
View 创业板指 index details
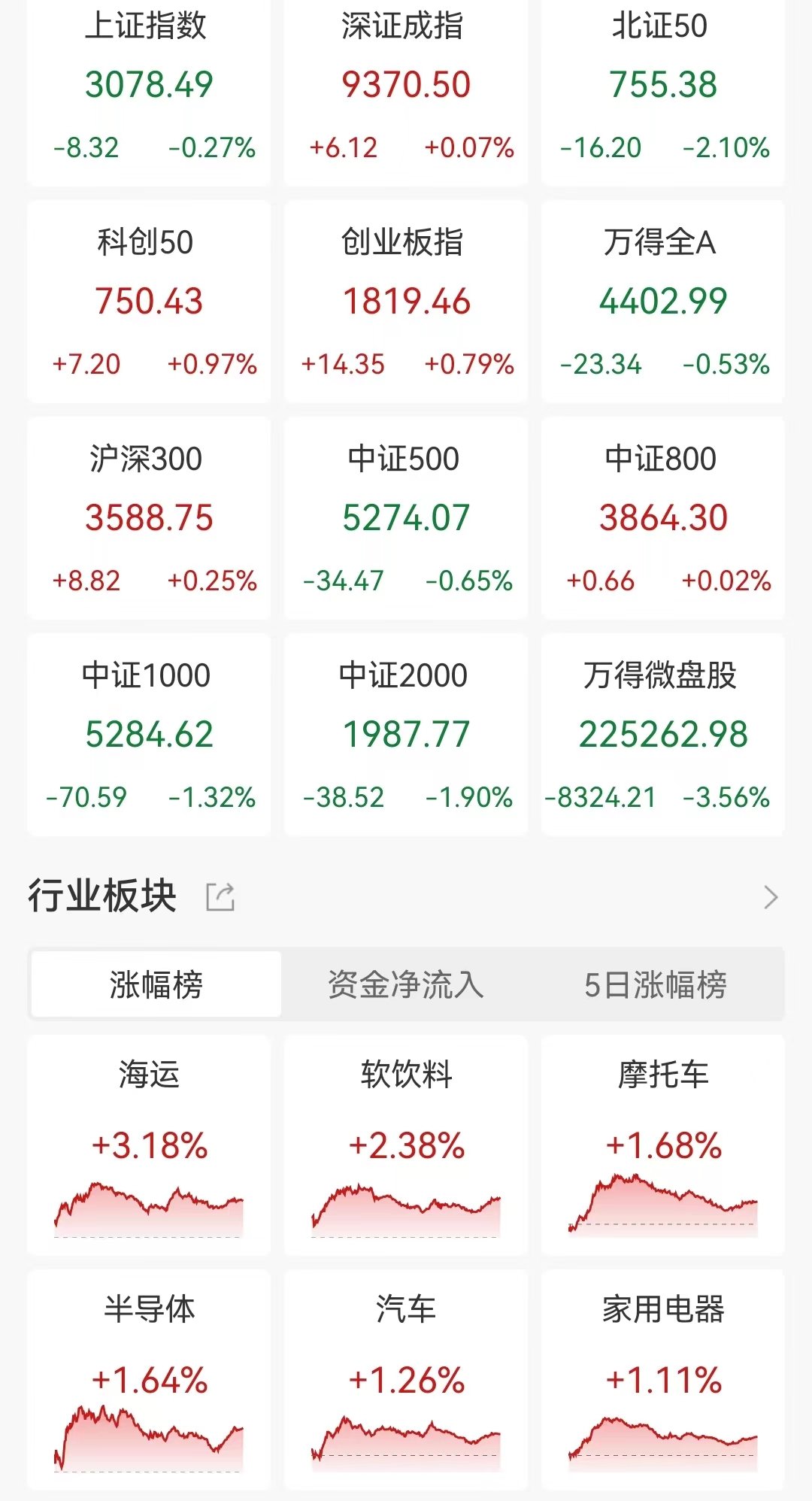(406, 302)
